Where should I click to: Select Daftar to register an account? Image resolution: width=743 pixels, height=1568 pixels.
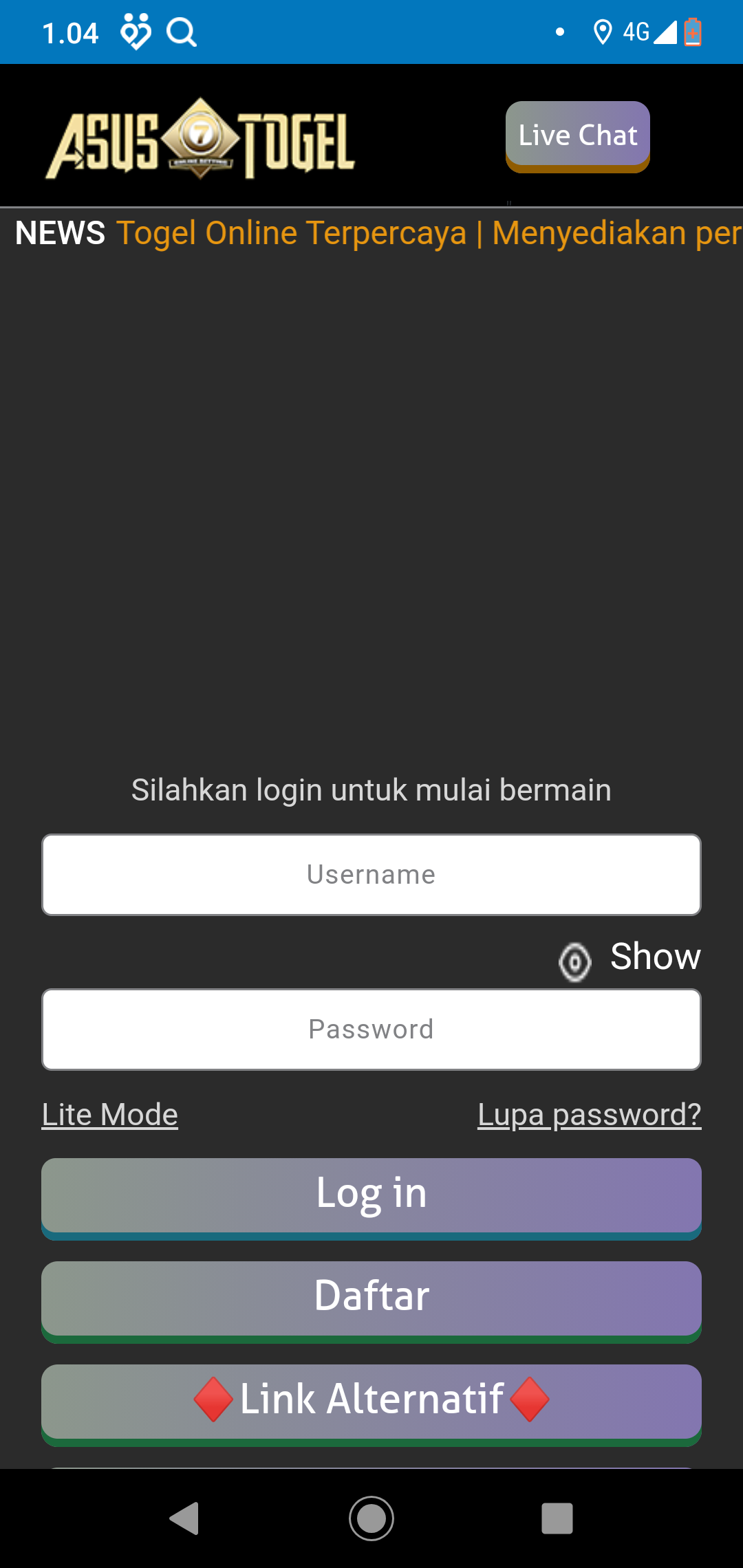371,1298
